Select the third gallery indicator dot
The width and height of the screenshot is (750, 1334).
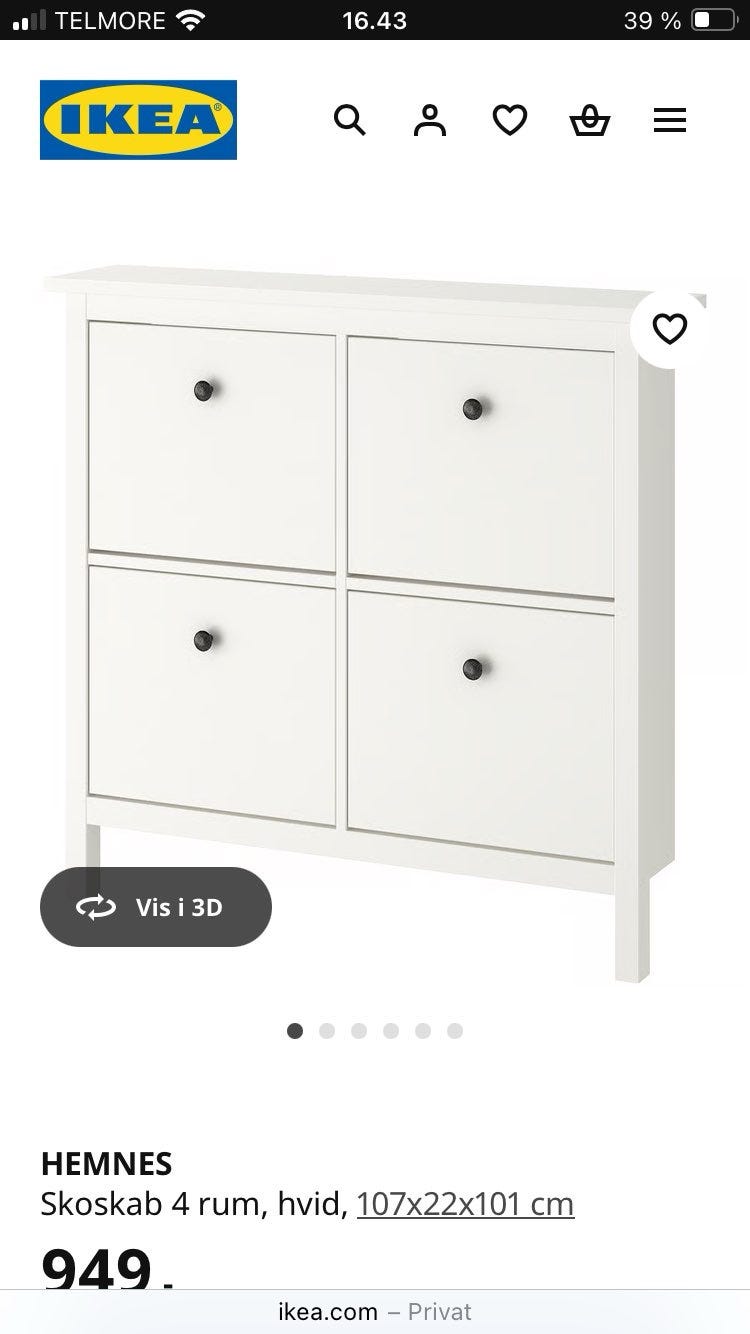point(359,1030)
